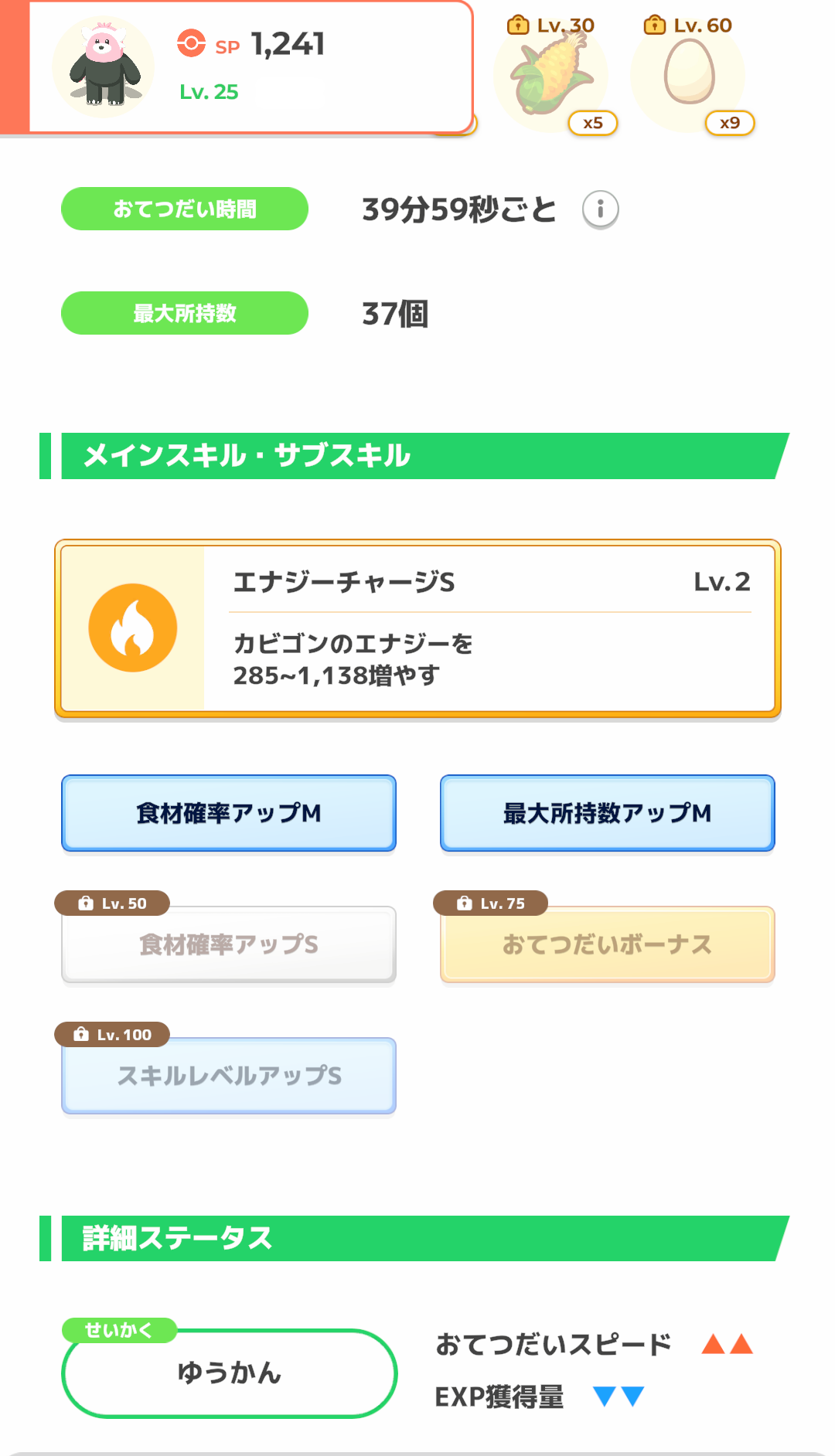Open the エナジーチャージS main skill card

(x=417, y=628)
